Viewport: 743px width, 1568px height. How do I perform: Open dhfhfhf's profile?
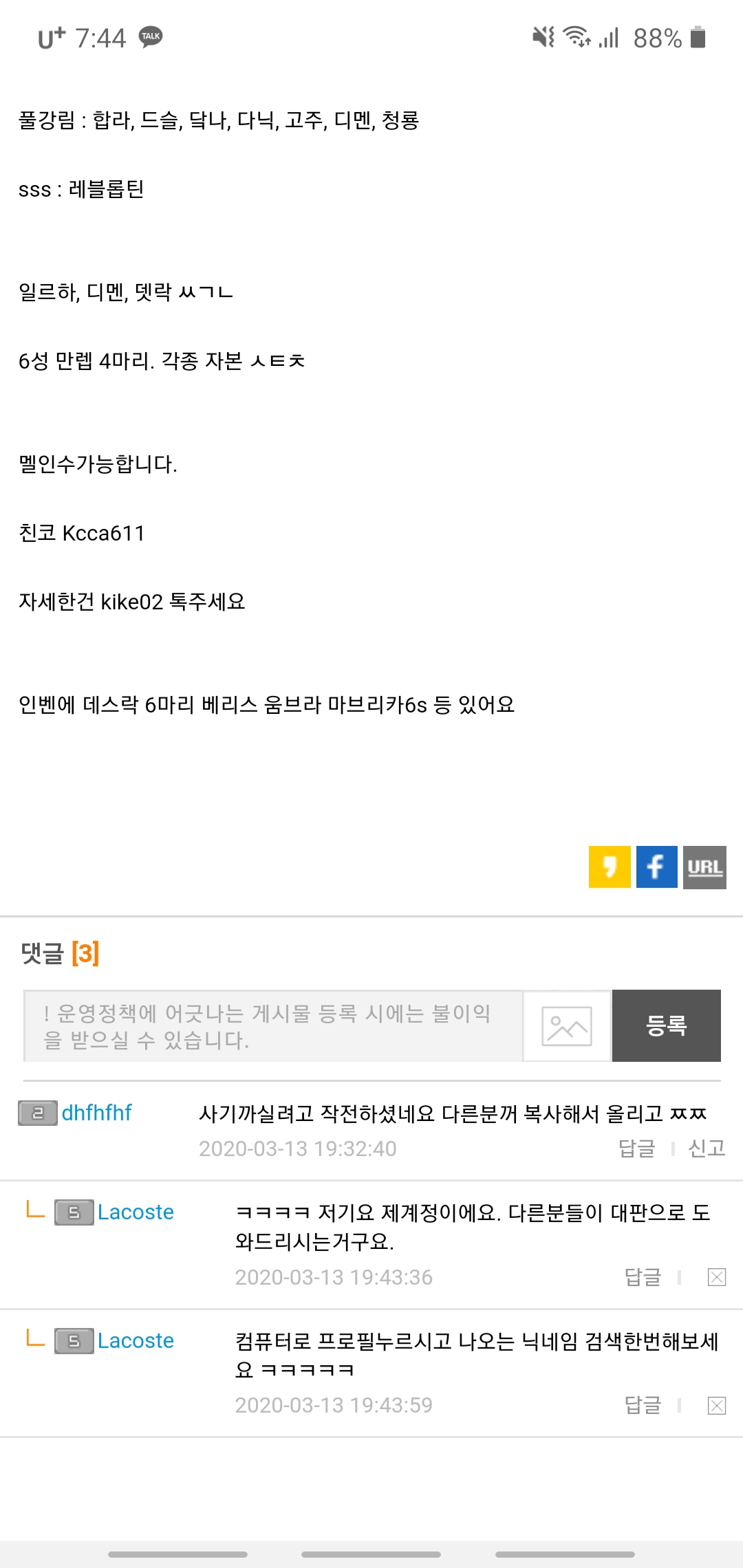pyautogui.click(x=96, y=1113)
